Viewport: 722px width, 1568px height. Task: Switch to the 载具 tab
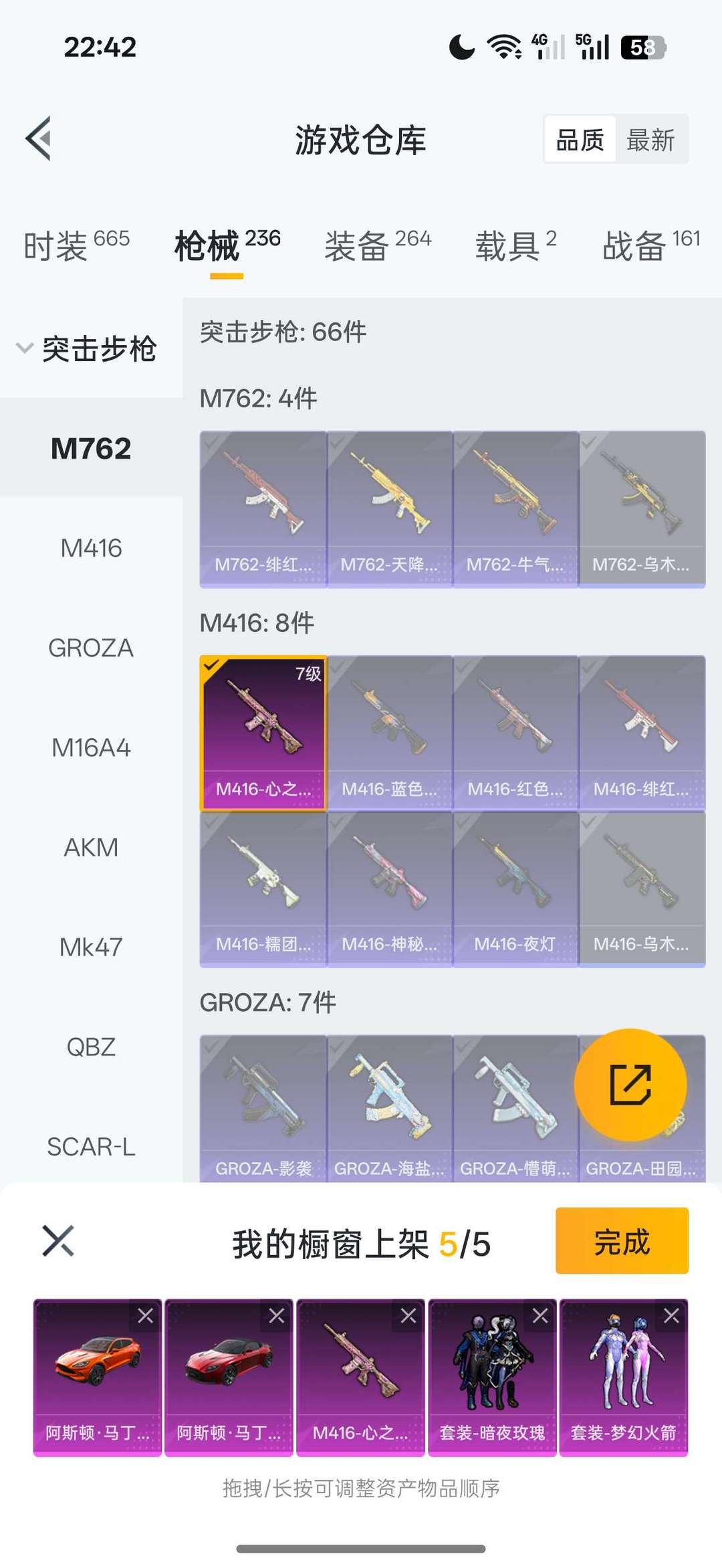click(515, 245)
